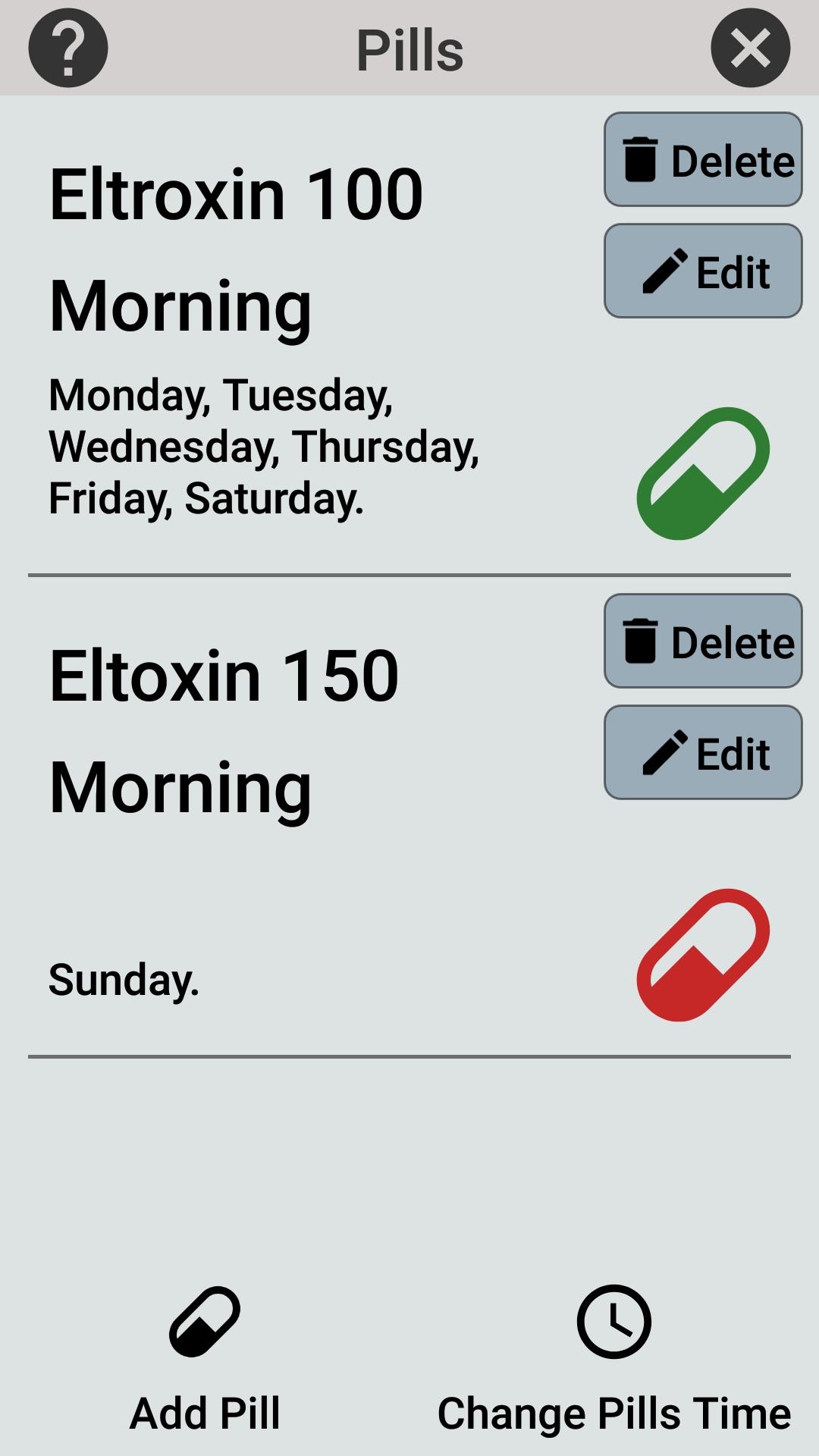The height and width of the screenshot is (1456, 819).
Task: Delete the Eltroxin 100 pill
Action: tap(703, 160)
